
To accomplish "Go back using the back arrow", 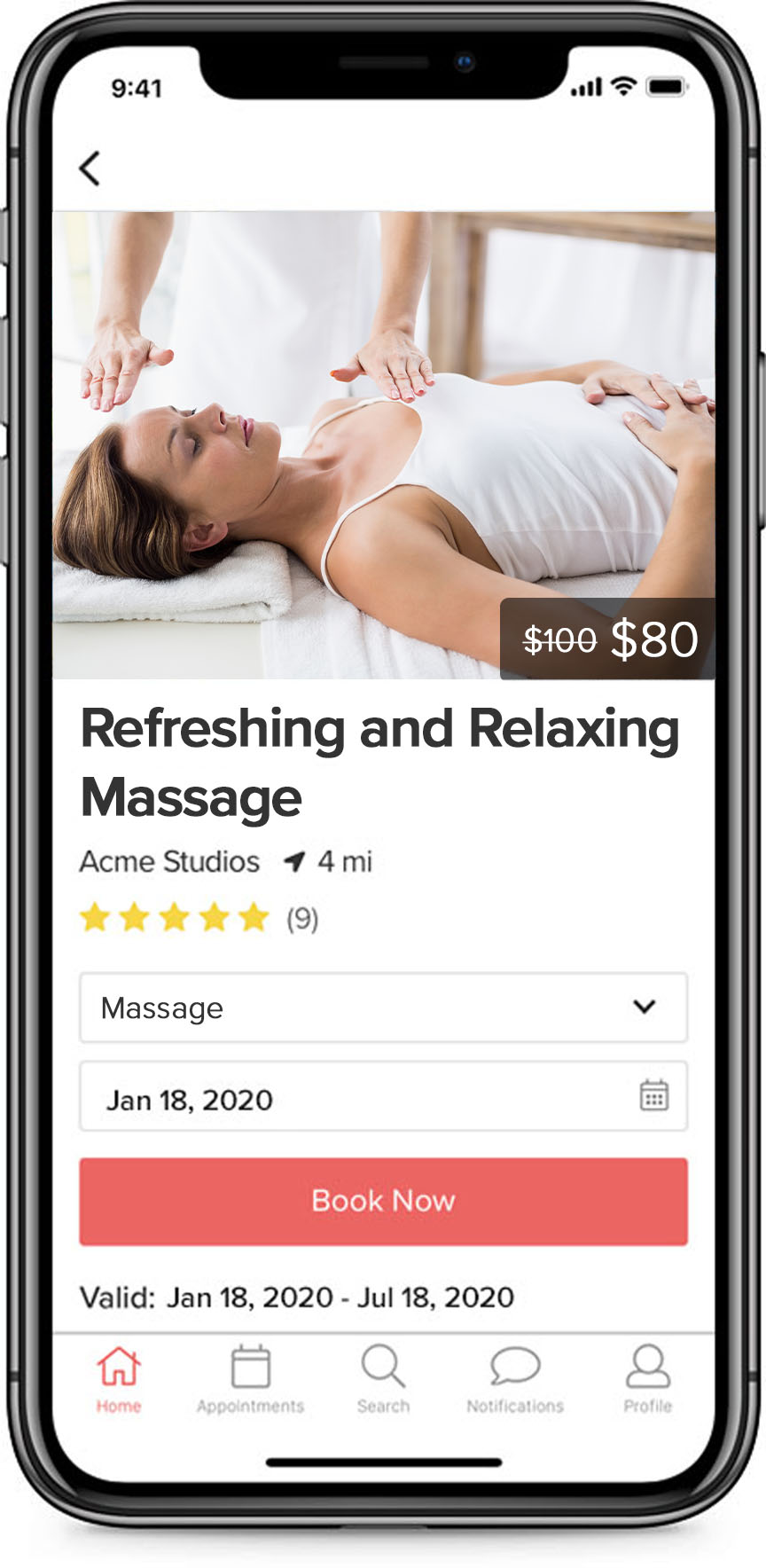I will 90,168.
